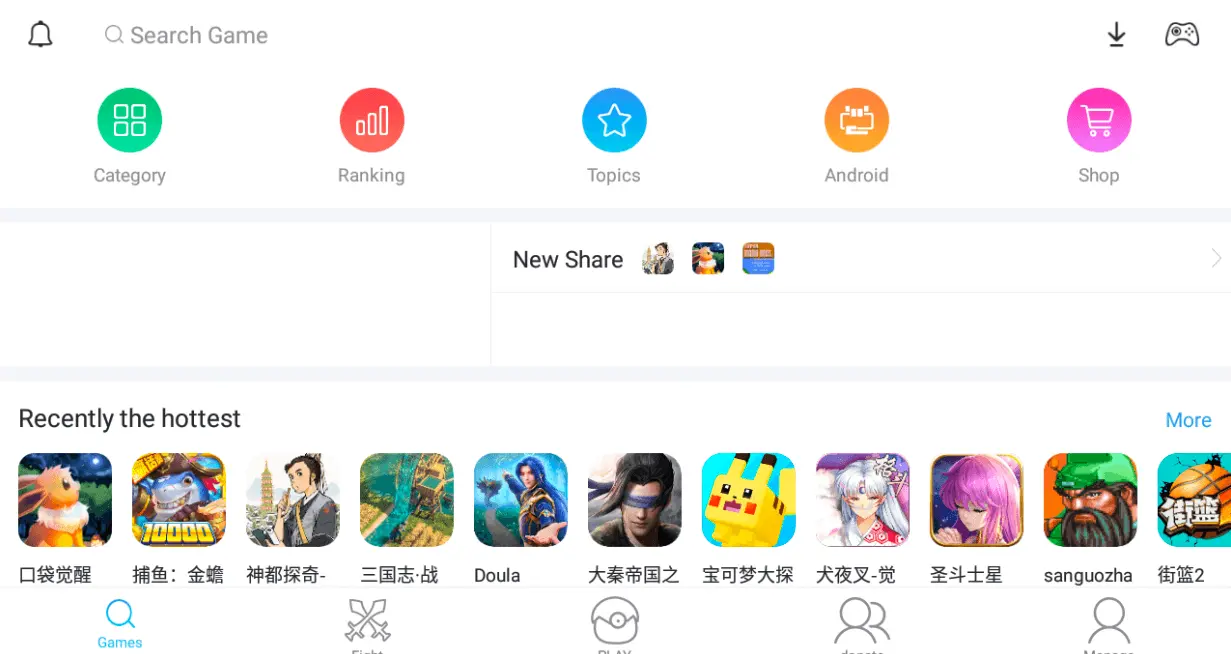Open the gamepad controller icon
This screenshot has width=1231, height=654.
point(1182,35)
